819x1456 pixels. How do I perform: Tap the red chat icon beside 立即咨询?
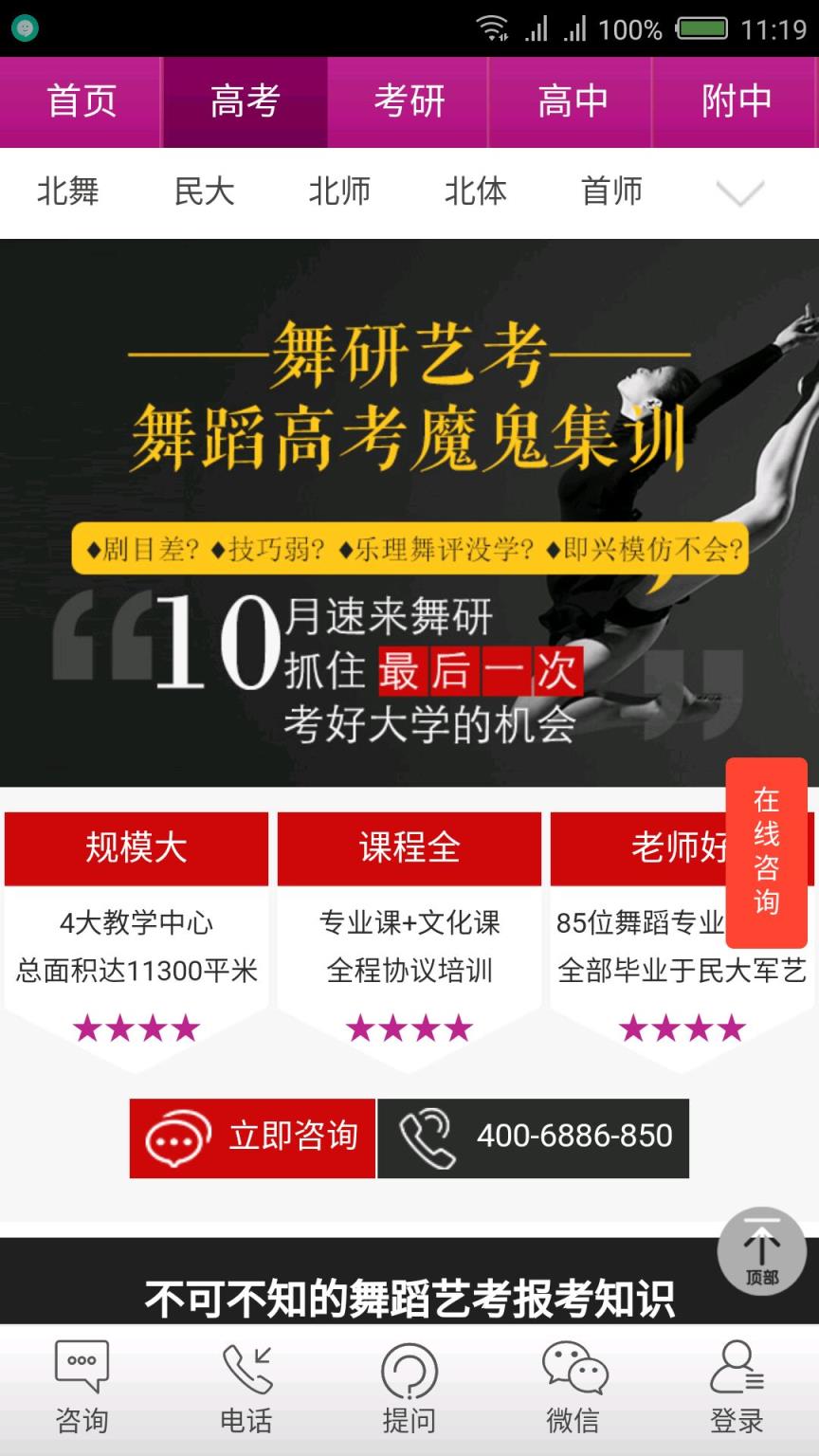point(176,1138)
